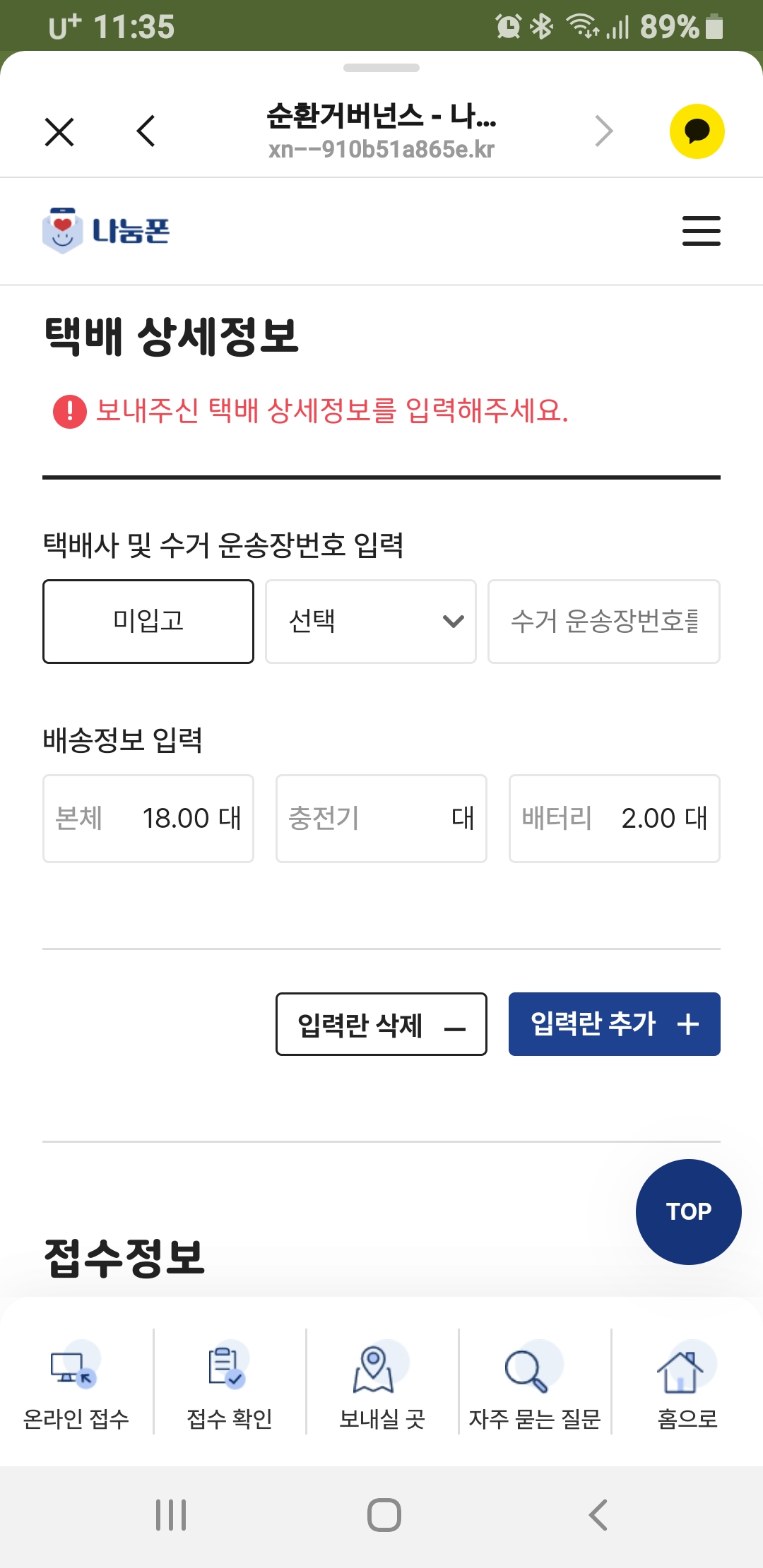Tap the forward arrow in browser header
Viewport: 763px width, 1568px height.
(603, 131)
